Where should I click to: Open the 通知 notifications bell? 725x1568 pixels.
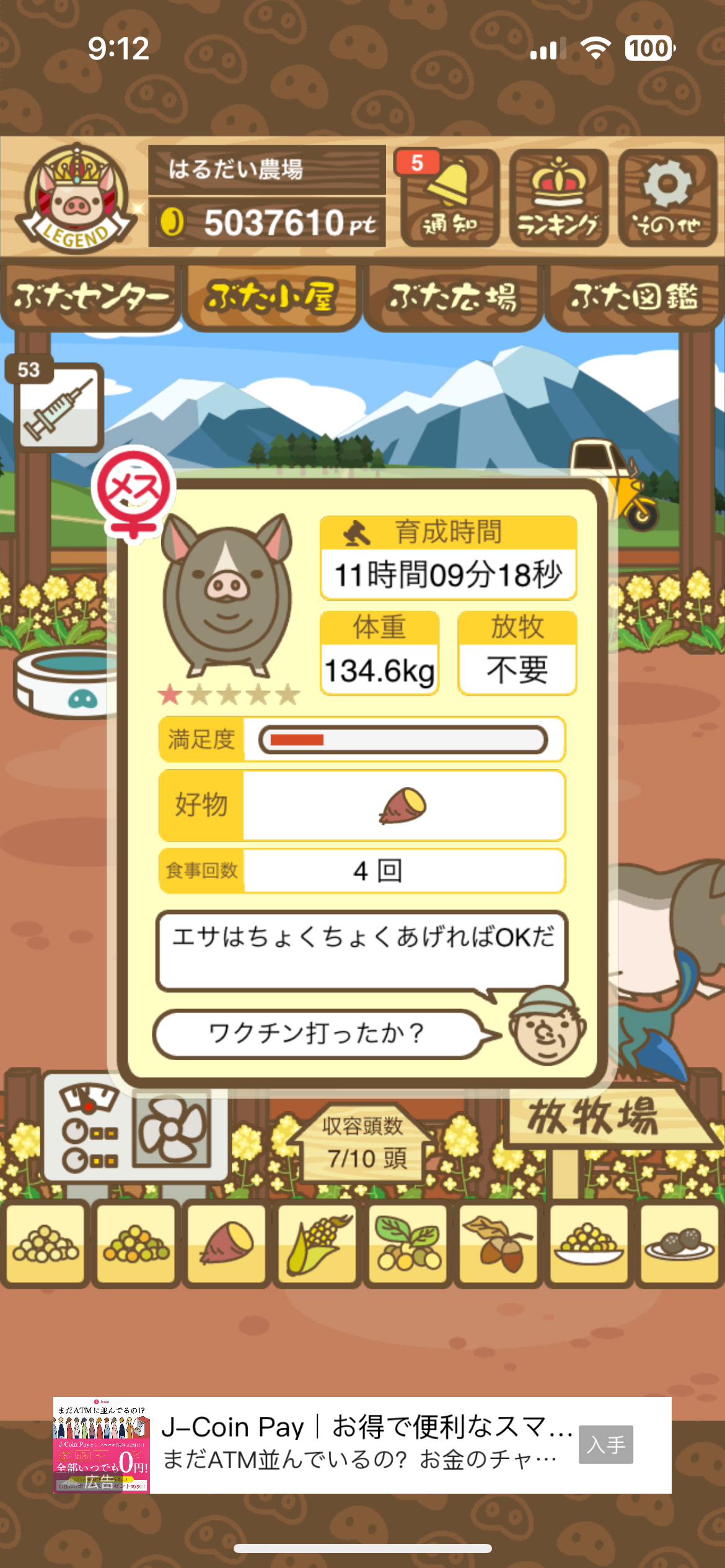pyautogui.click(x=450, y=198)
